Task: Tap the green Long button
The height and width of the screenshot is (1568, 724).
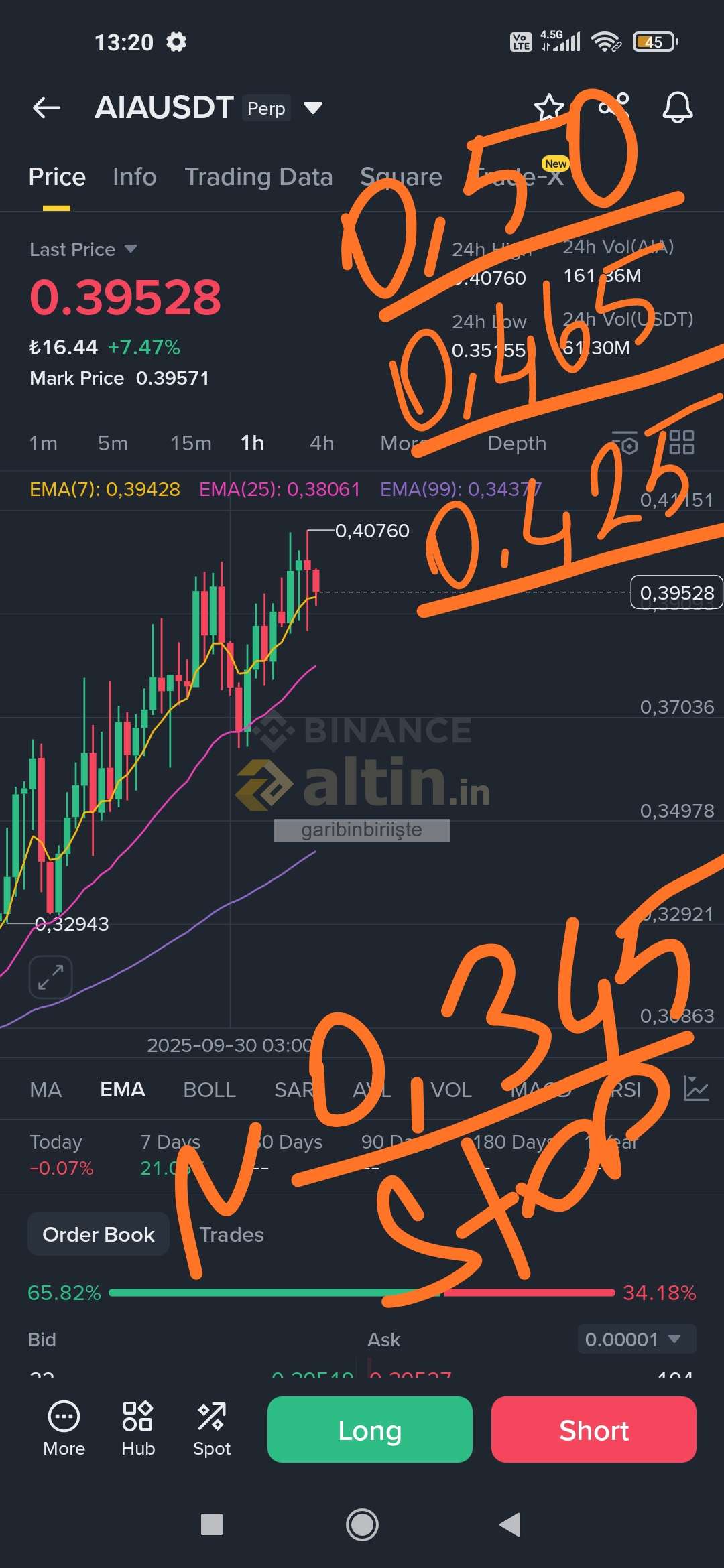Action: (369, 1430)
